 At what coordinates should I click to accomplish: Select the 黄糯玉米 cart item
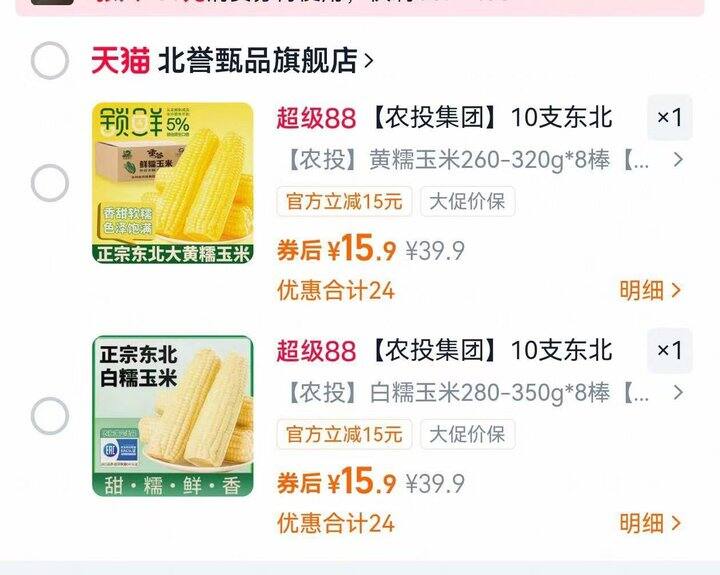click(49, 184)
